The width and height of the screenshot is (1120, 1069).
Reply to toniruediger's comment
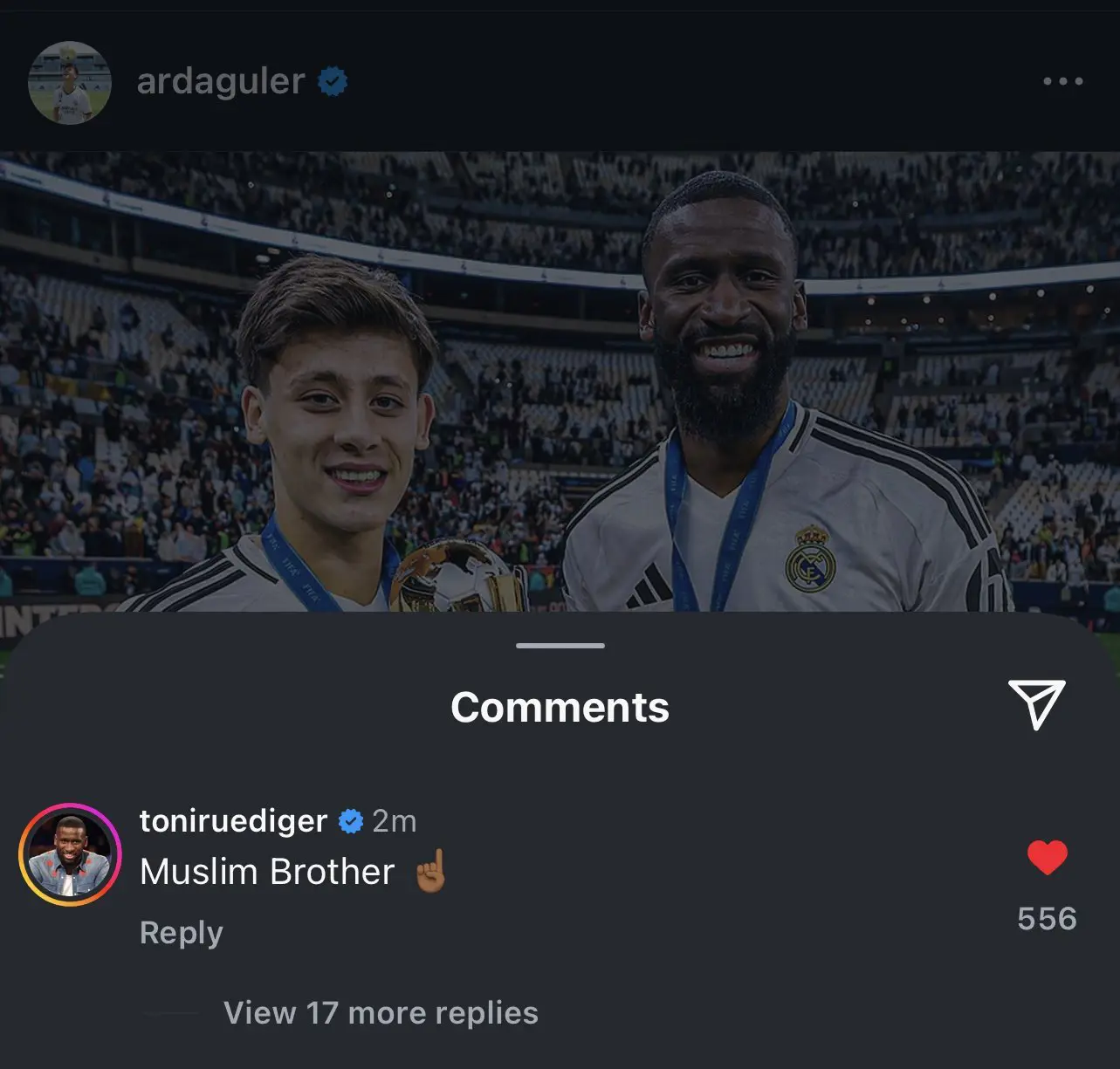click(182, 932)
